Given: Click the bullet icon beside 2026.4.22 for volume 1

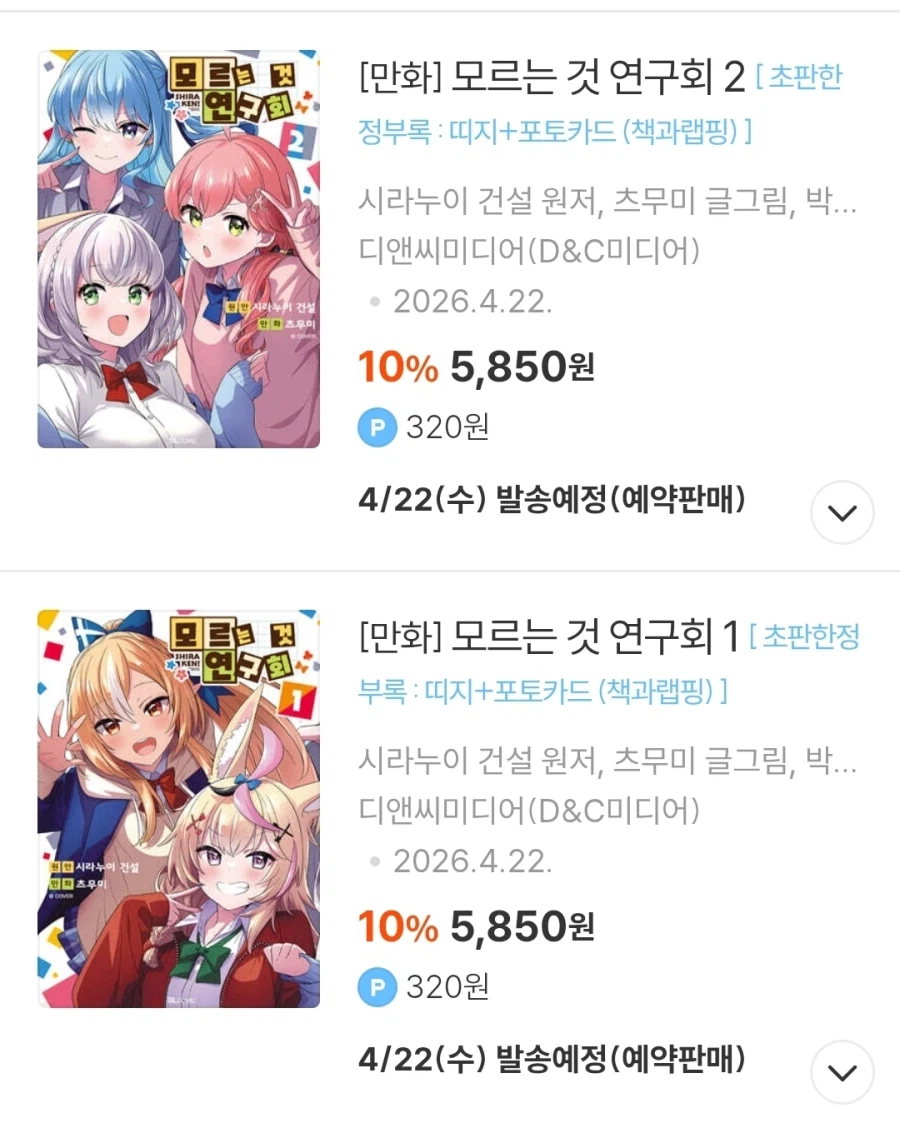Looking at the screenshot, I should pyautogui.click(x=374, y=860).
